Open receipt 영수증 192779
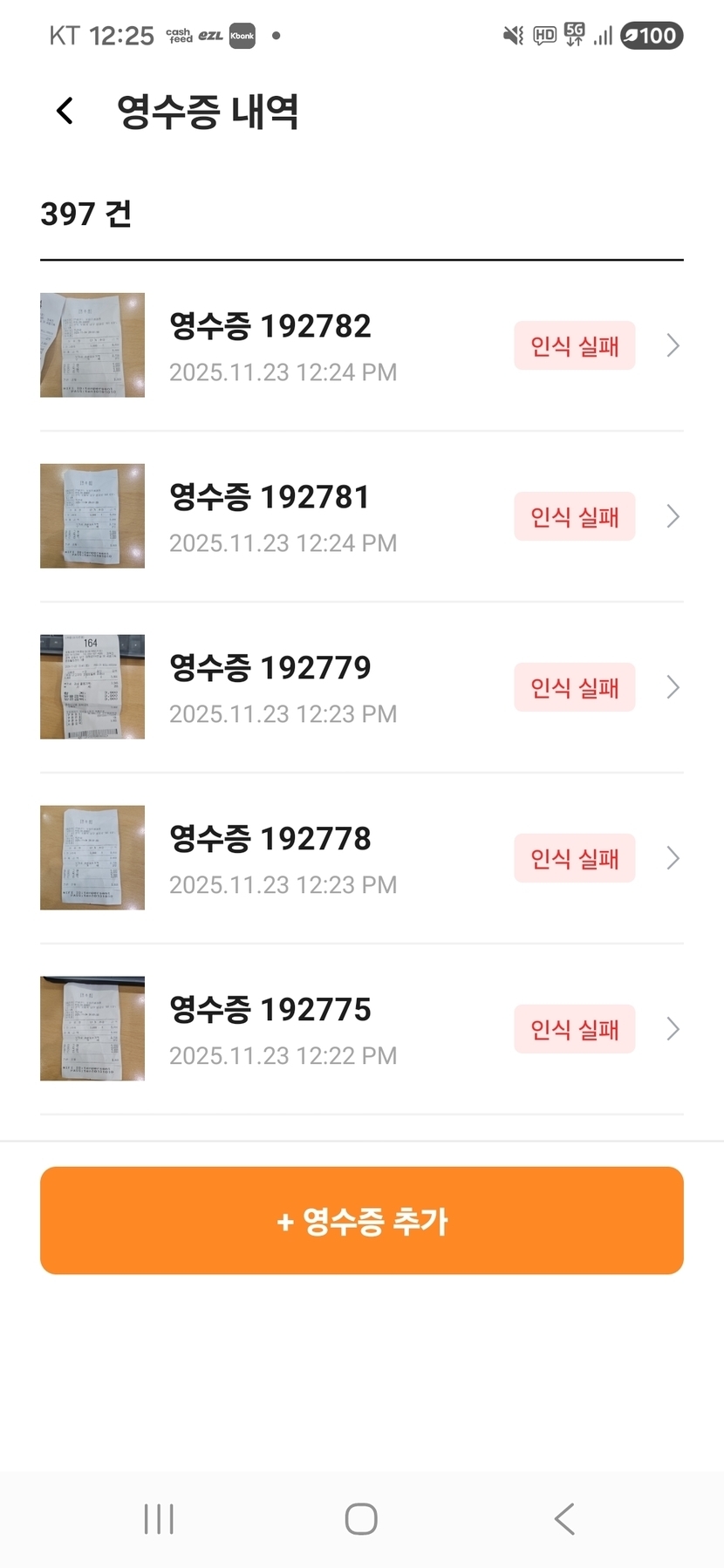 [361, 688]
